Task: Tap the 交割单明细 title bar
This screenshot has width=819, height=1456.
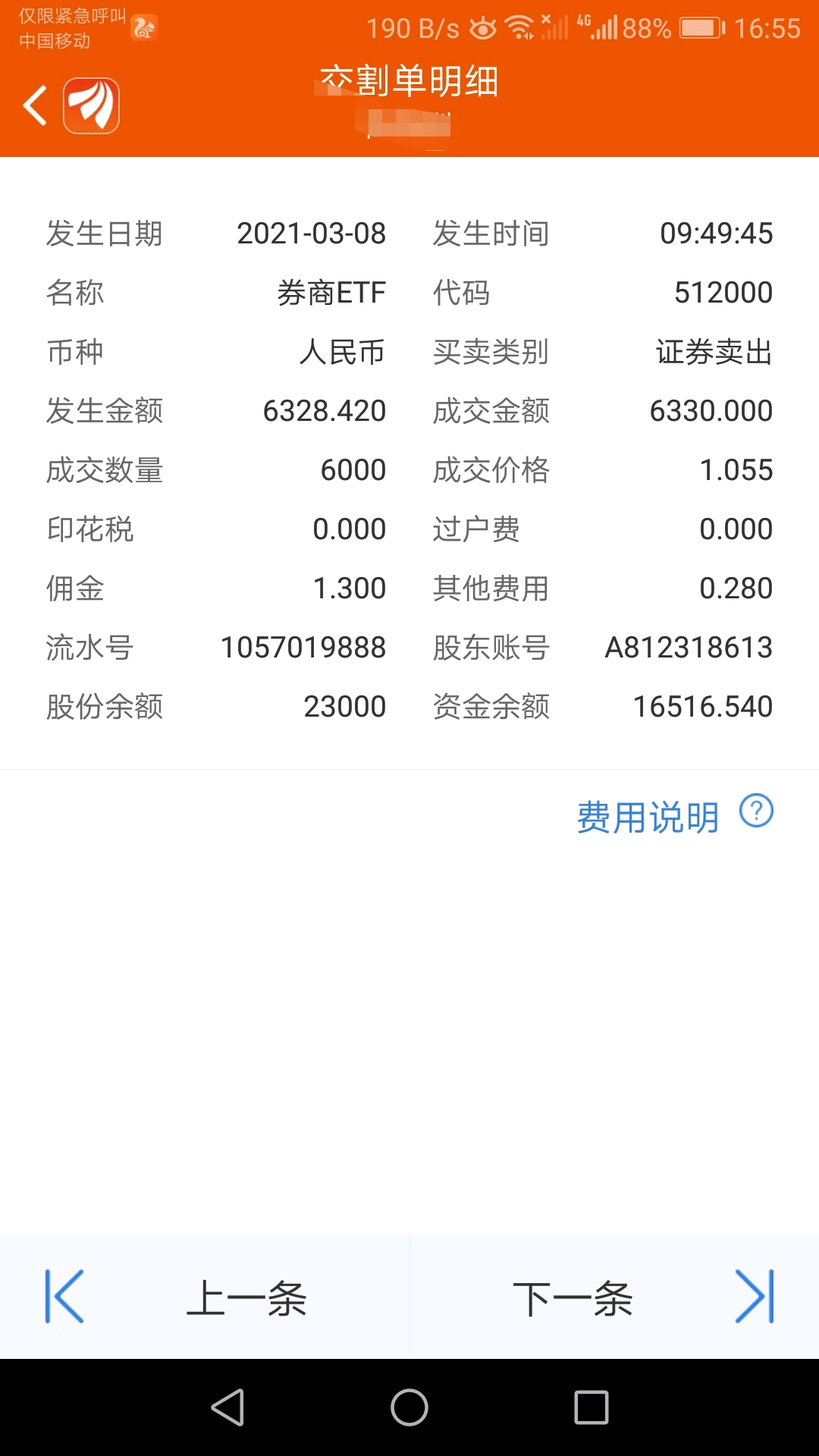Action: 409,82
